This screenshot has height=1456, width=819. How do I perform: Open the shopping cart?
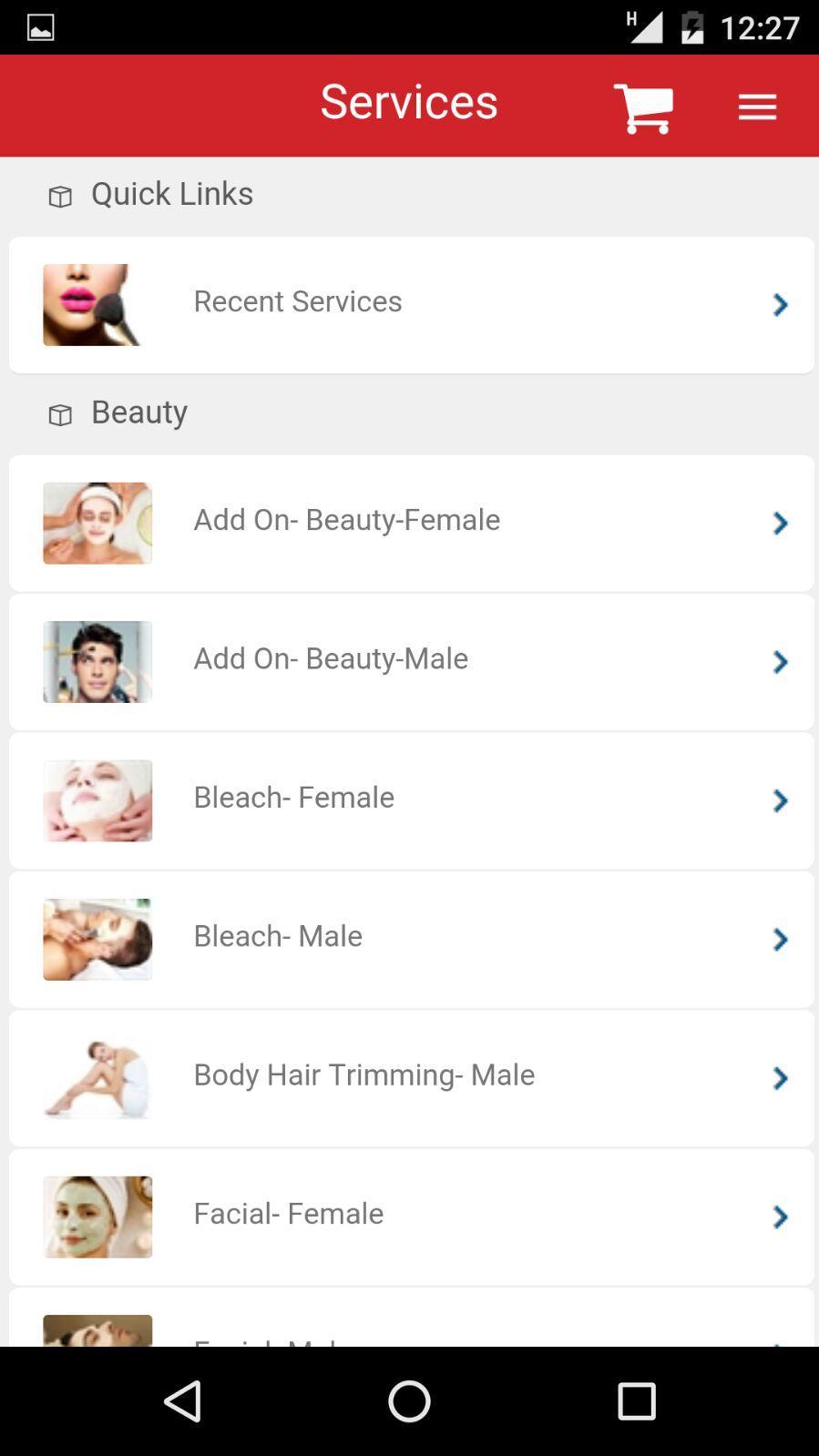point(642,106)
